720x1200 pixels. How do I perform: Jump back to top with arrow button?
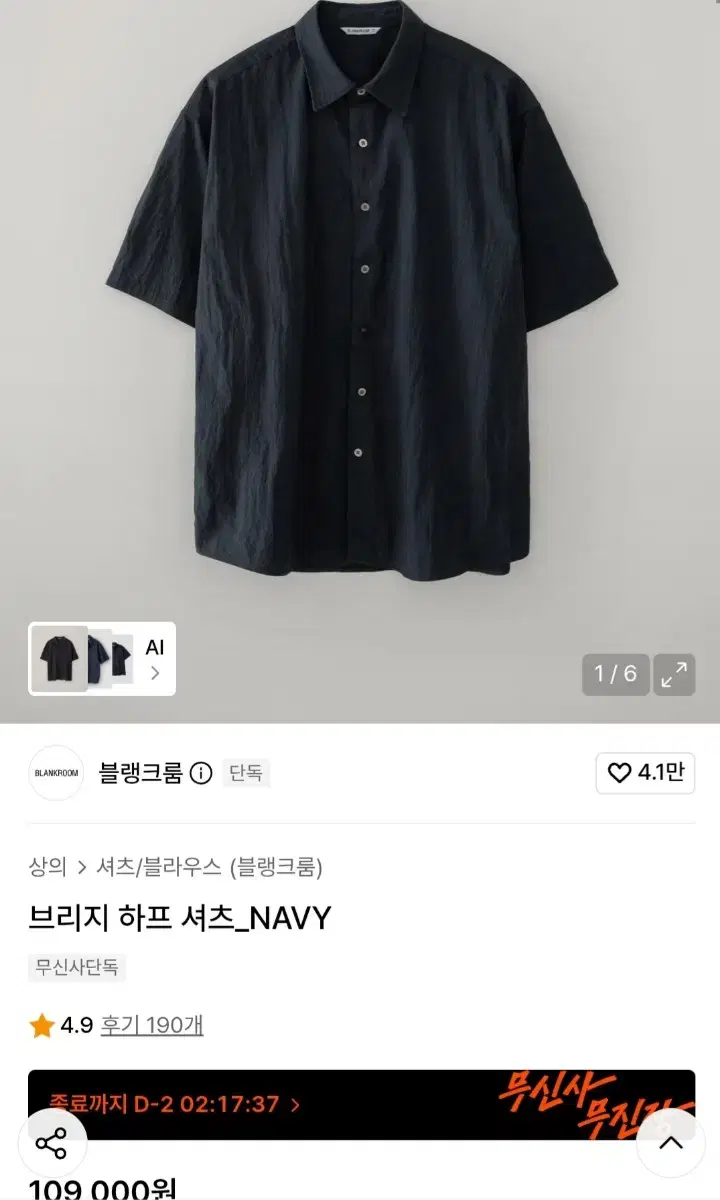pos(671,1143)
